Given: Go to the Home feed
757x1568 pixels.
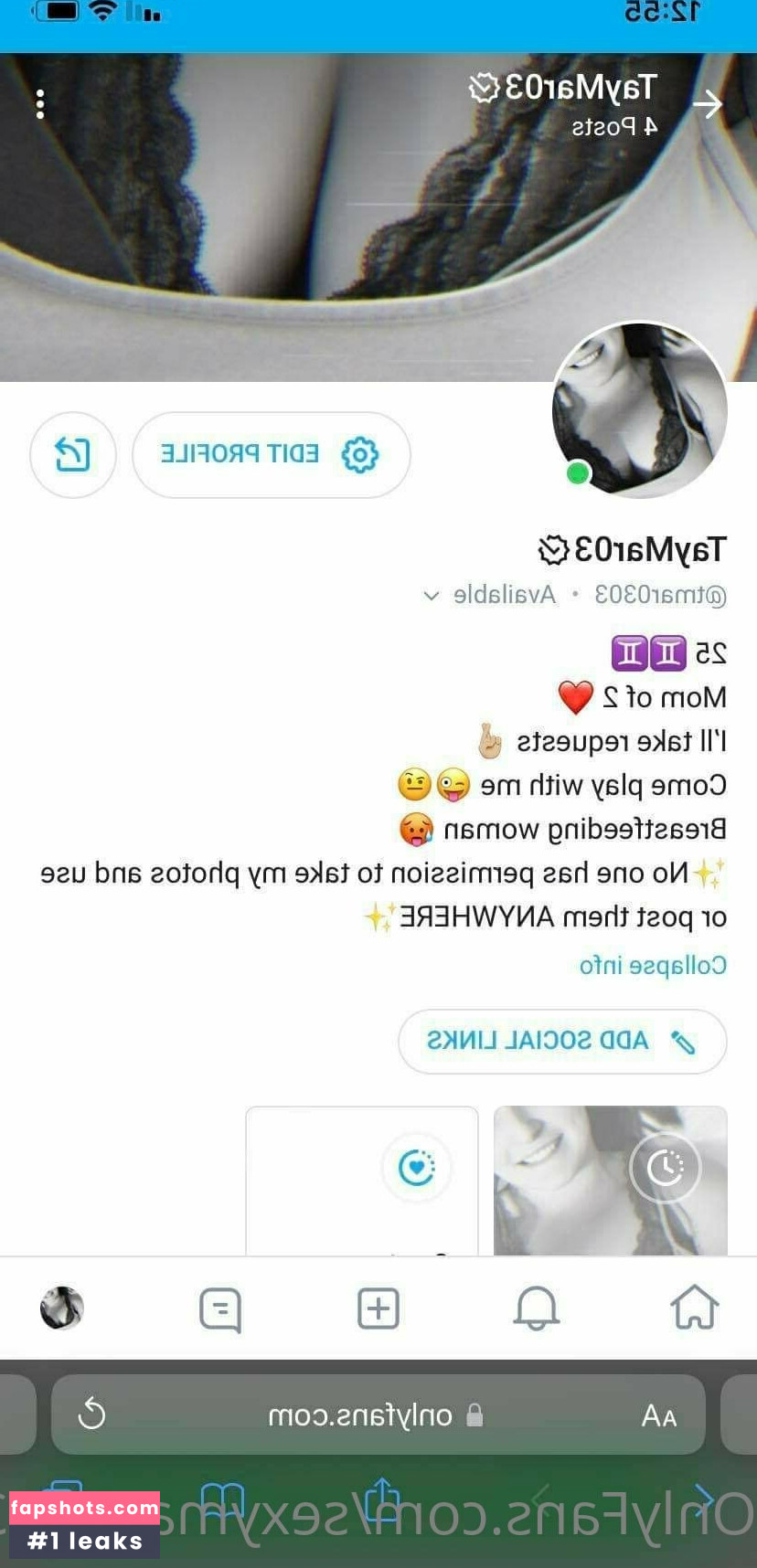Looking at the screenshot, I should pos(694,1308).
